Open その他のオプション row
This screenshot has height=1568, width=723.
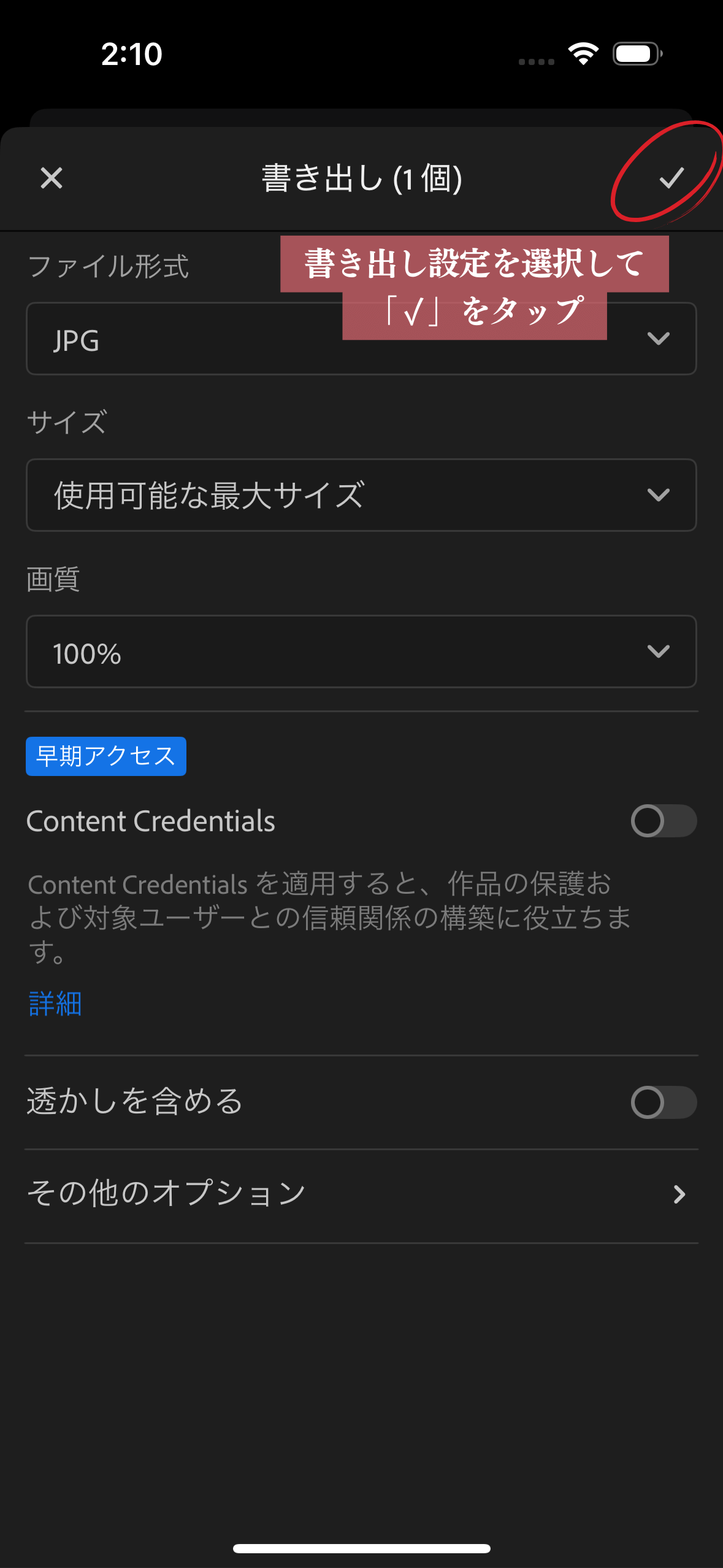coord(361,1194)
